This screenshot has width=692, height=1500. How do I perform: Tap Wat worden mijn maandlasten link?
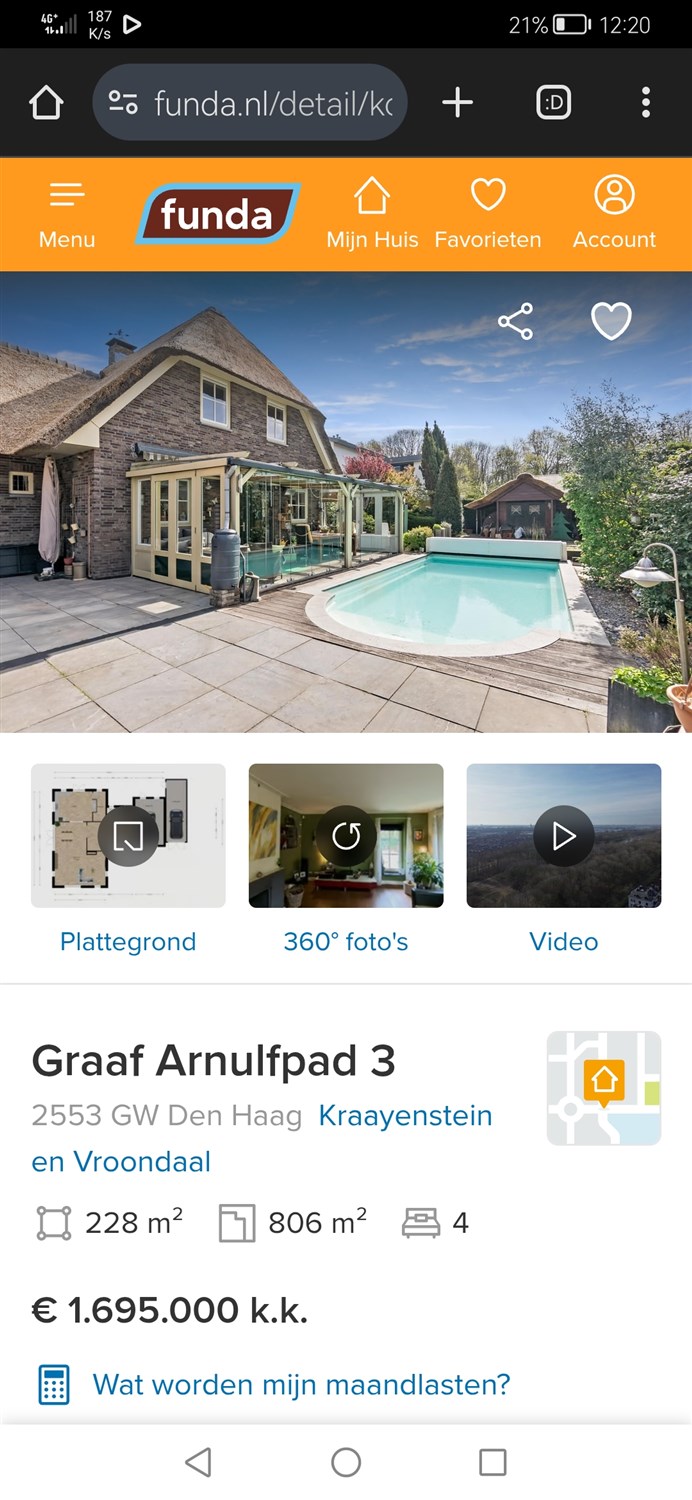point(301,1385)
